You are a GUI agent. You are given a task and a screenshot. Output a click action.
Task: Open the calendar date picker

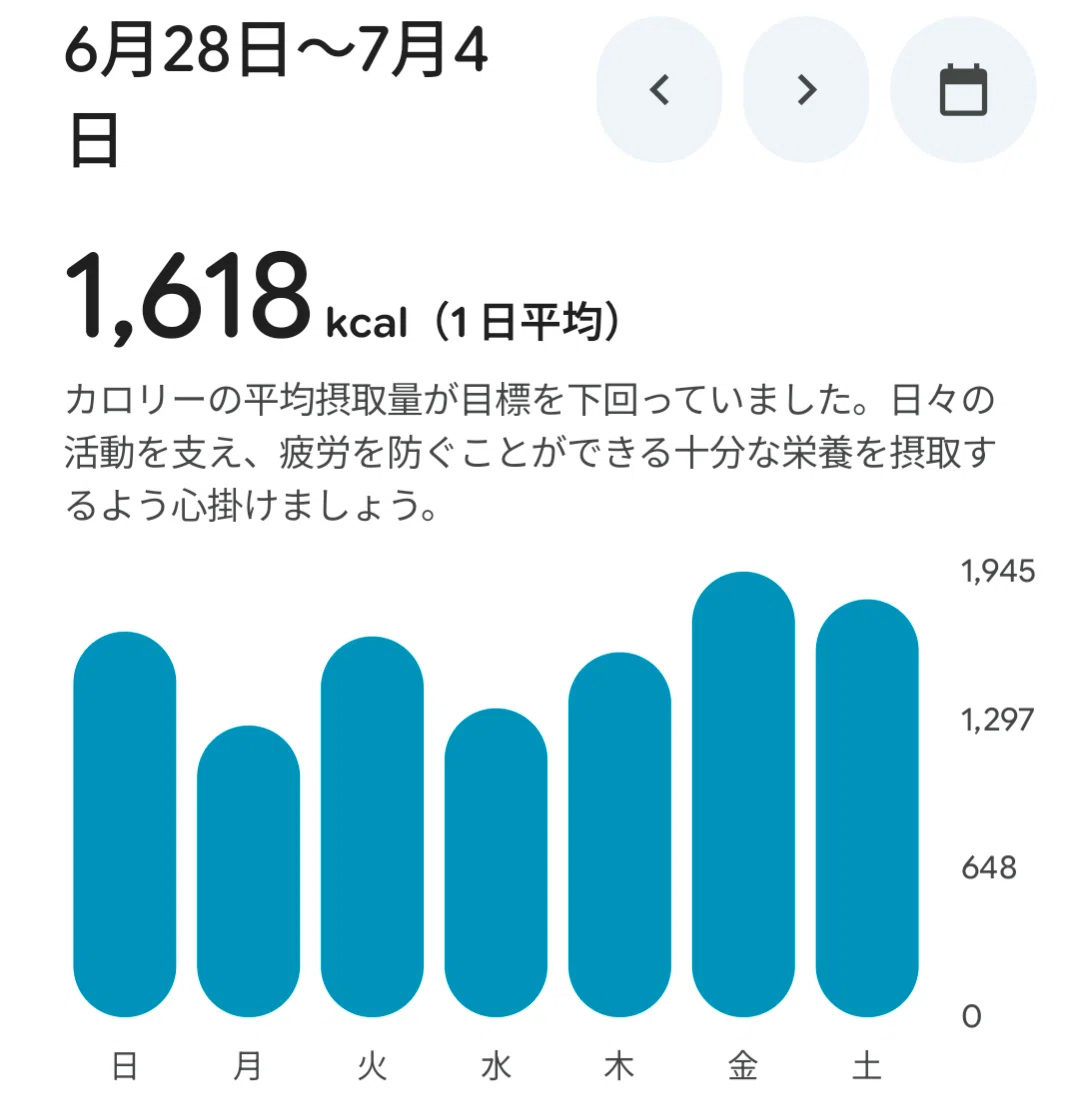coord(963,90)
